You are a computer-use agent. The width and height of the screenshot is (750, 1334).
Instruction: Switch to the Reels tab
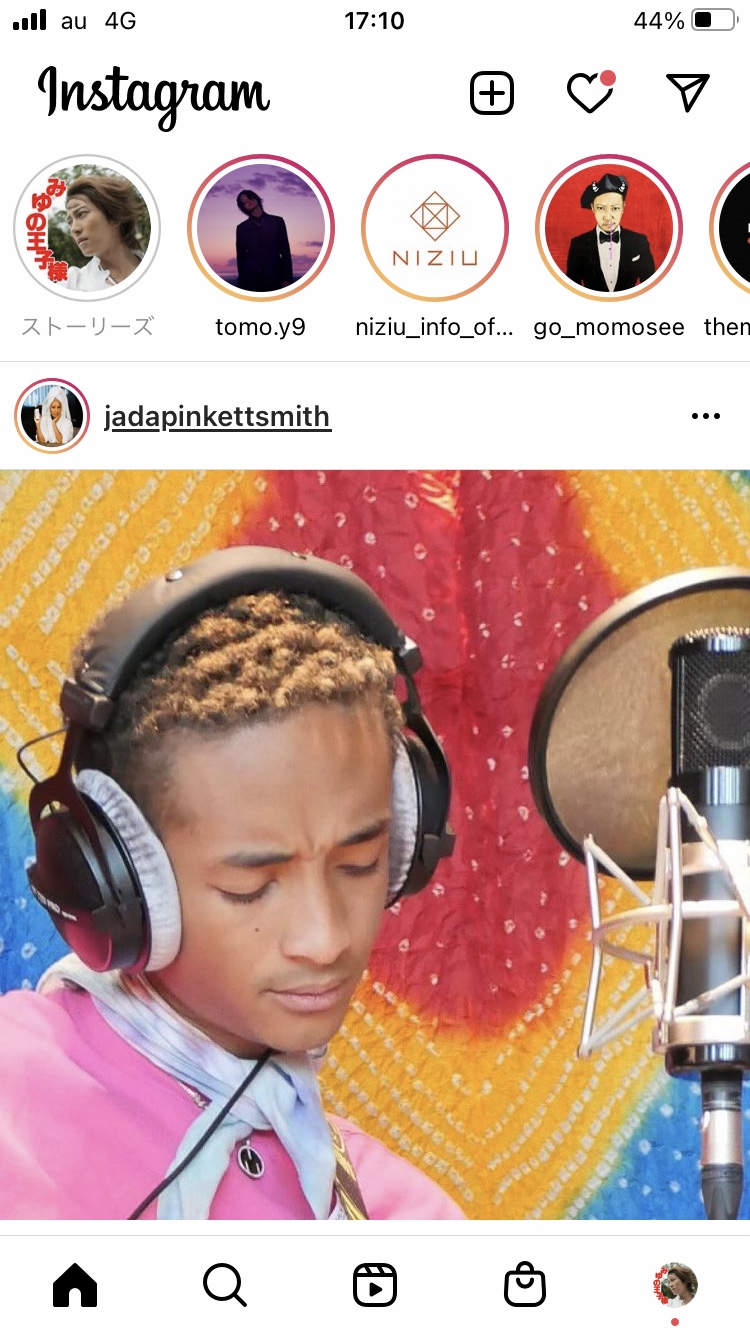375,1285
